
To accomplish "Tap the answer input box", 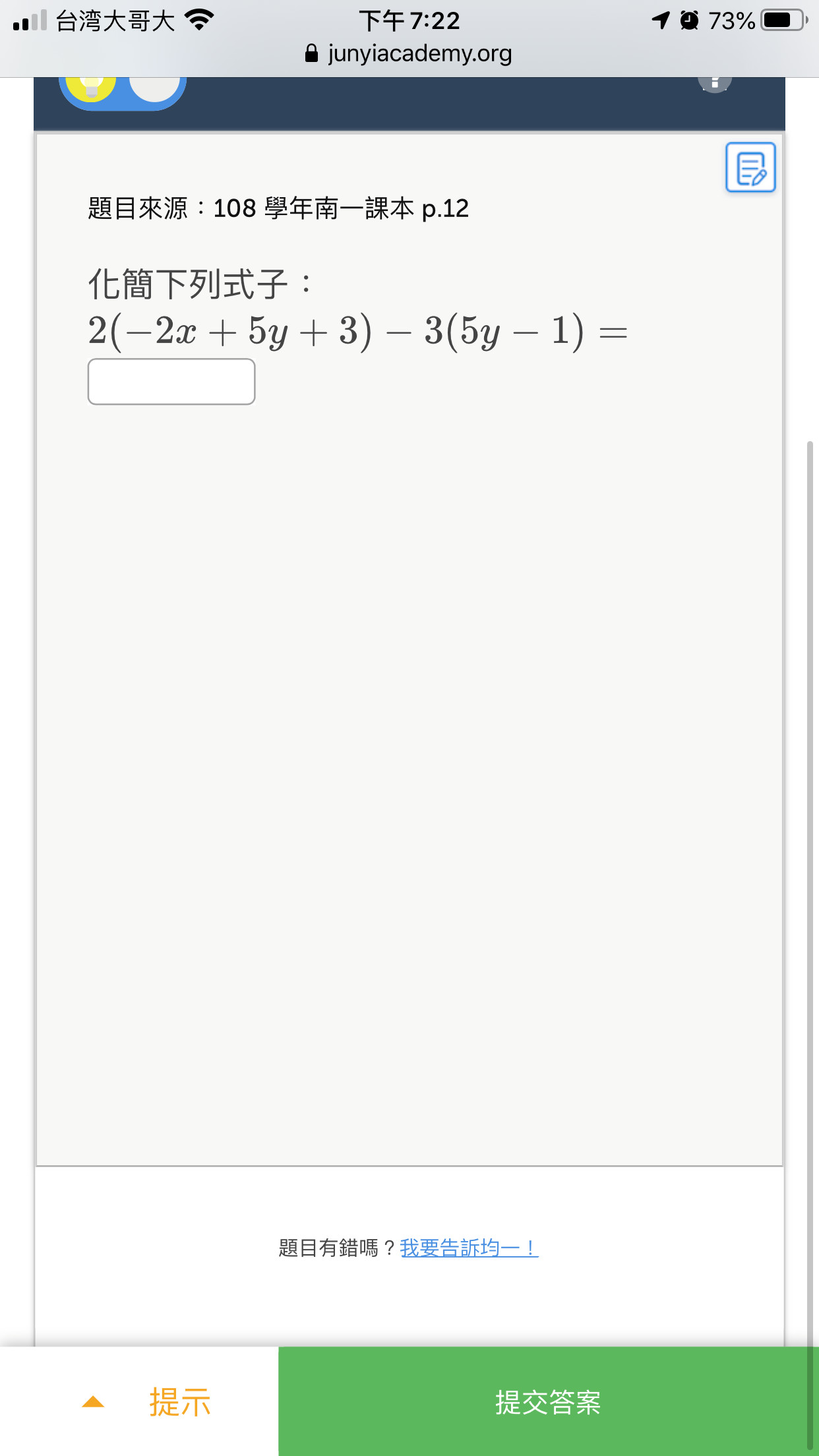I will (x=171, y=382).
